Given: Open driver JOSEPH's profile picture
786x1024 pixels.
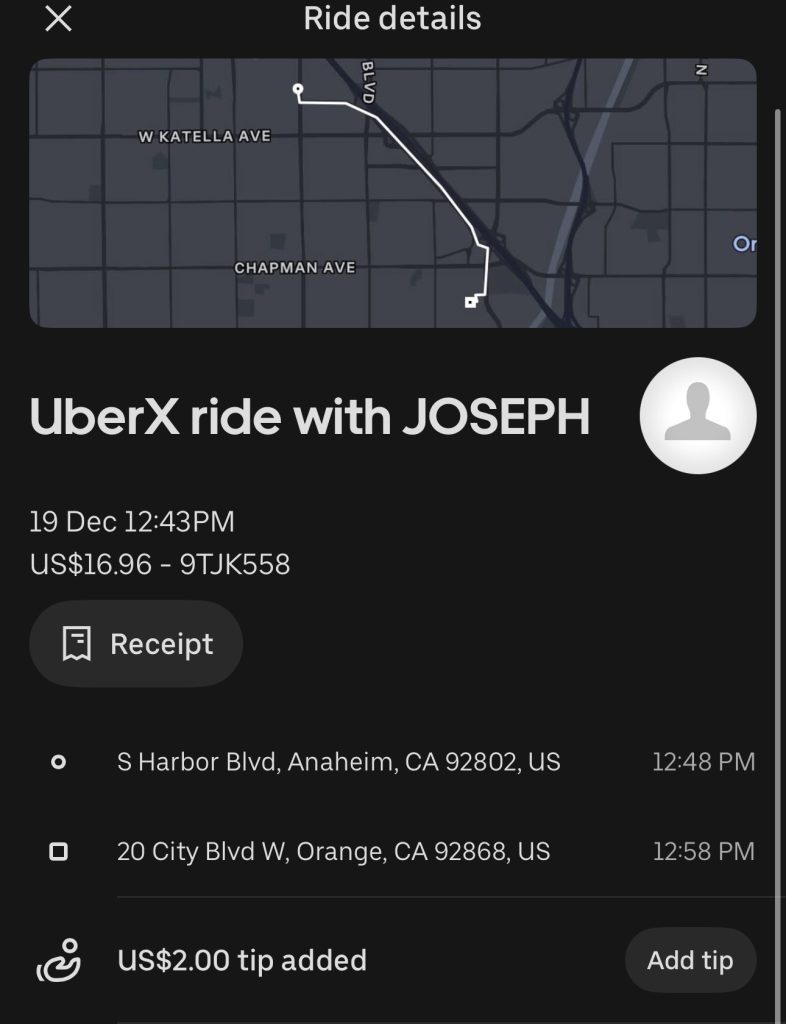Looking at the screenshot, I should click(x=697, y=415).
